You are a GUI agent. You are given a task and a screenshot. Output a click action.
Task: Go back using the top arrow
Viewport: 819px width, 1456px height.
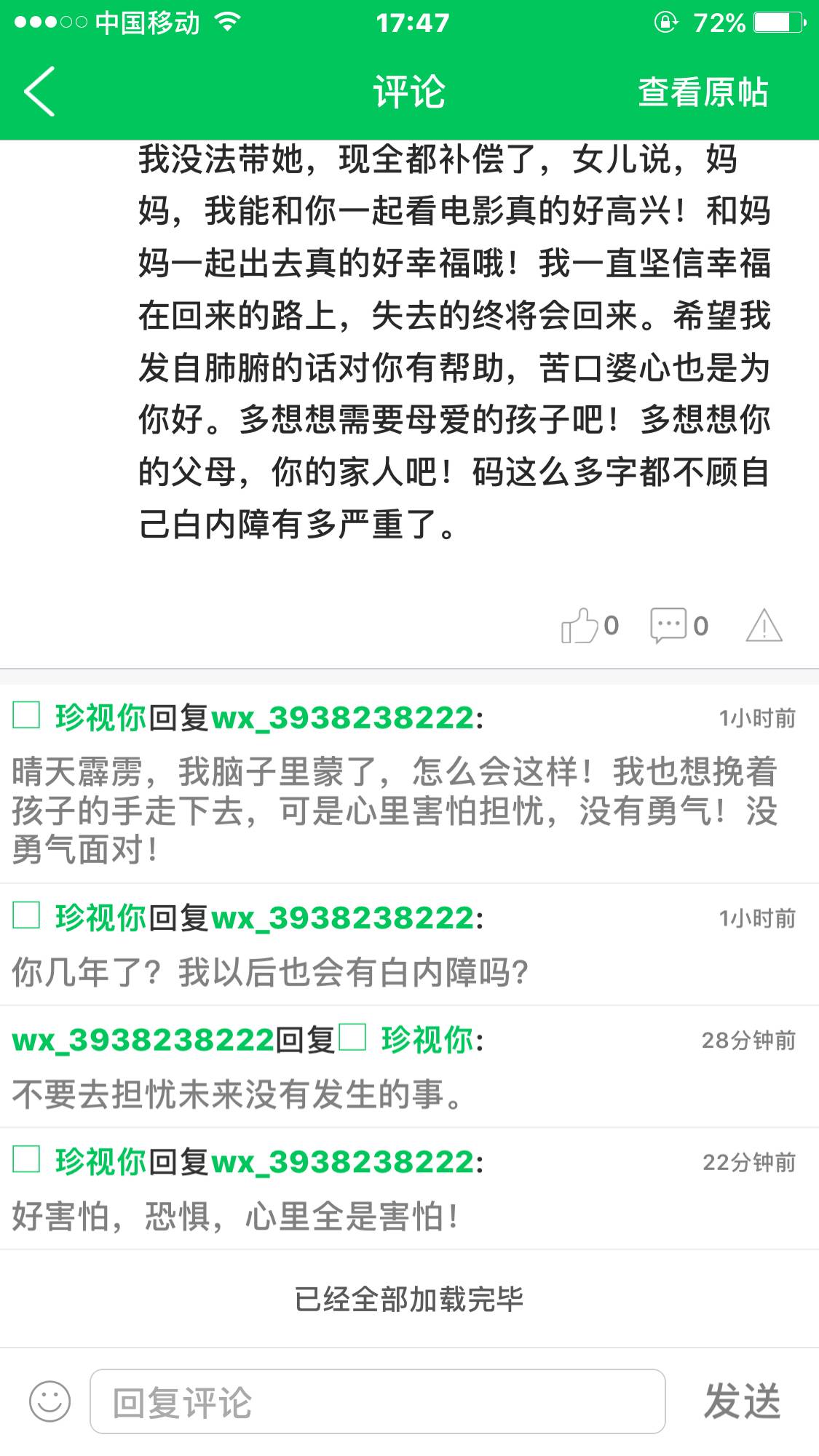tap(40, 92)
